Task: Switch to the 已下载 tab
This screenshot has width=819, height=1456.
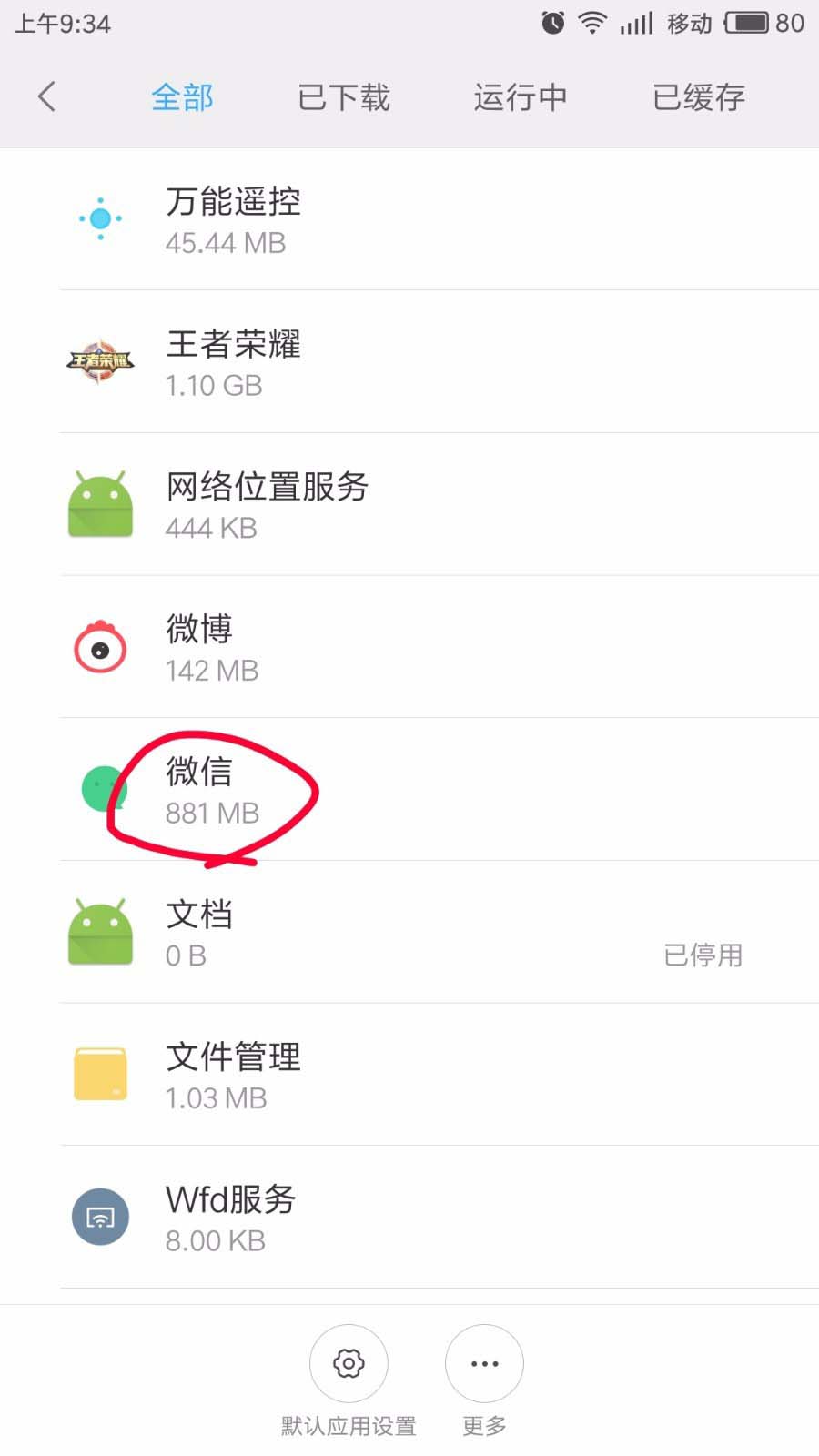Action: coord(343,96)
